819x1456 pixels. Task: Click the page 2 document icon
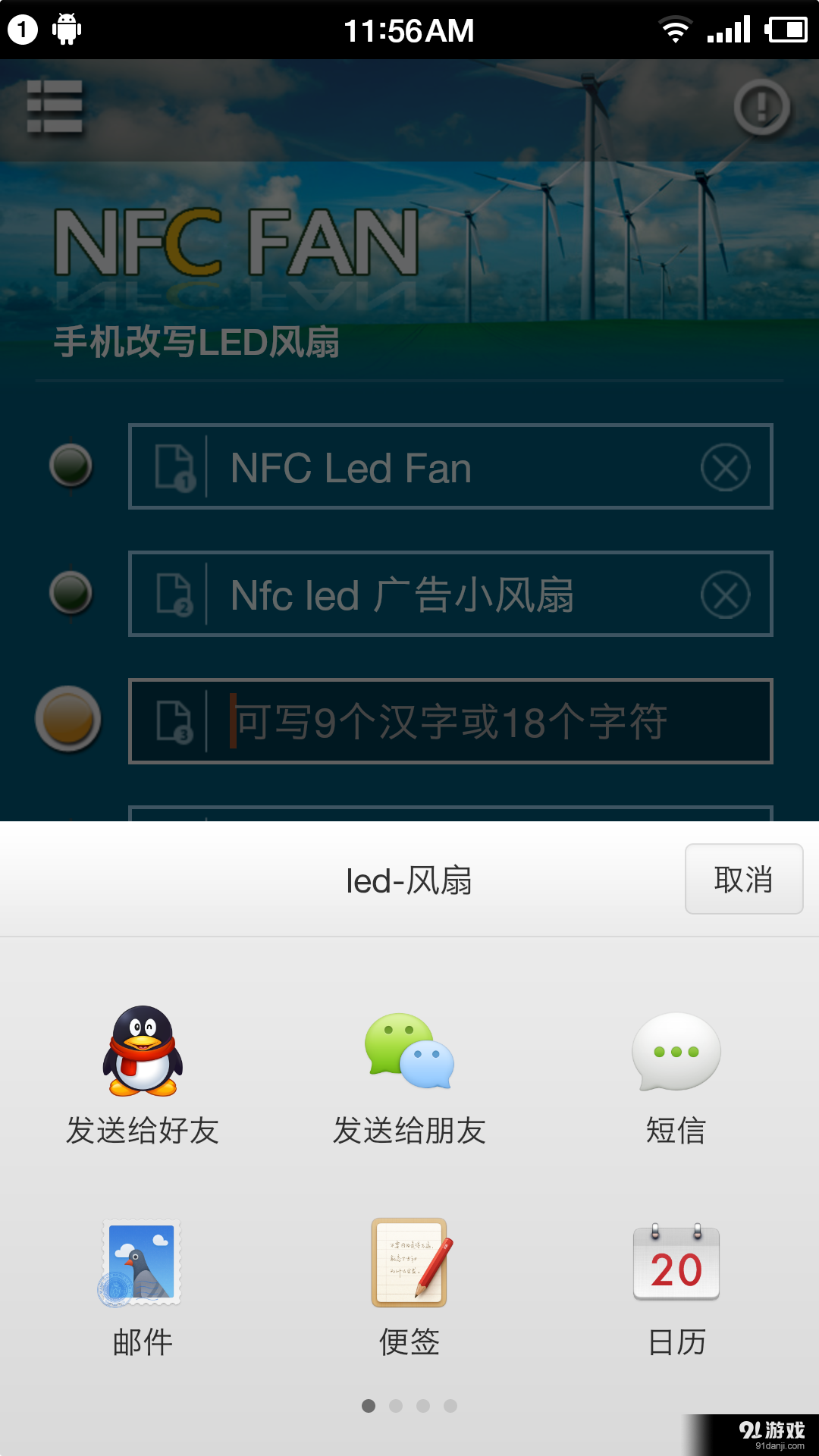[175, 595]
